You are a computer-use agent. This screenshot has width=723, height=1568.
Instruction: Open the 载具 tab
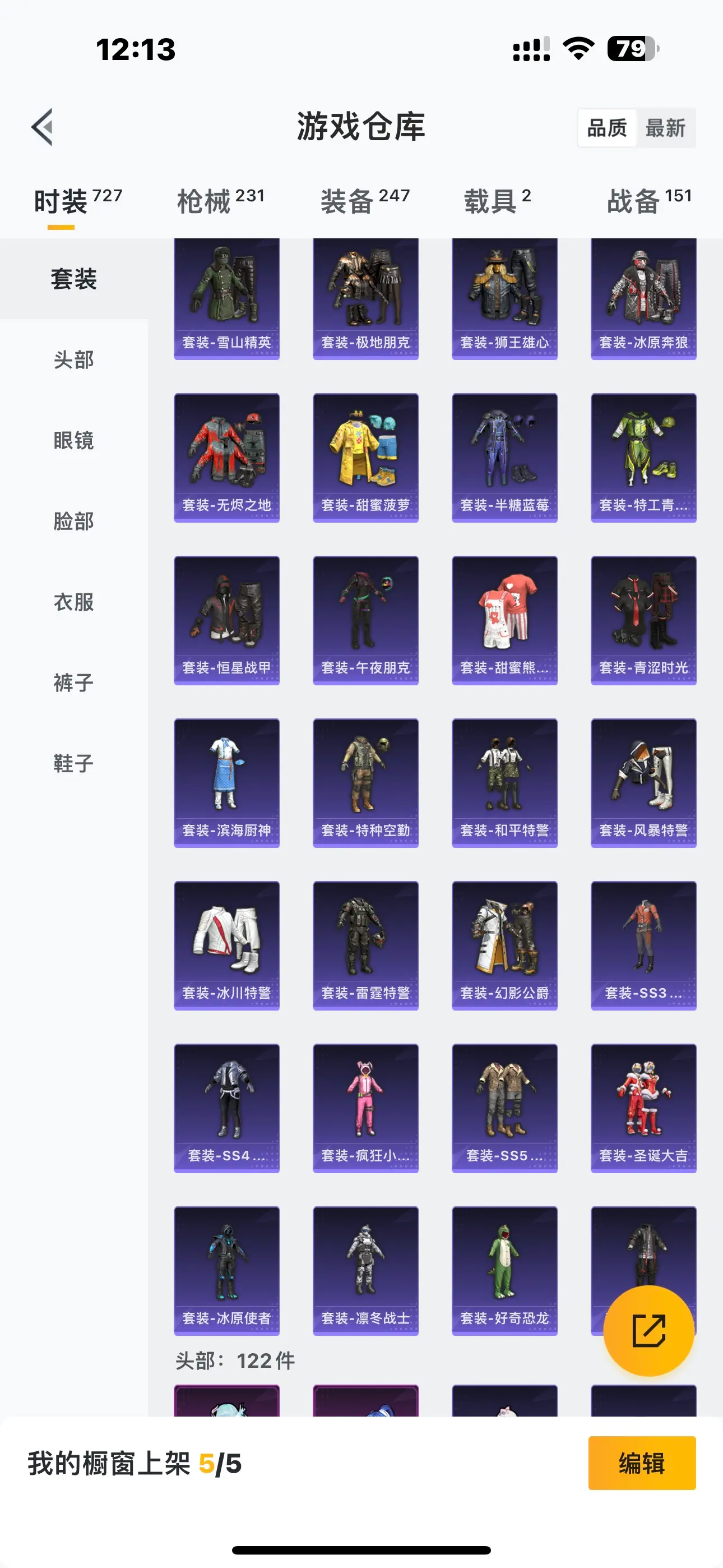[497, 201]
